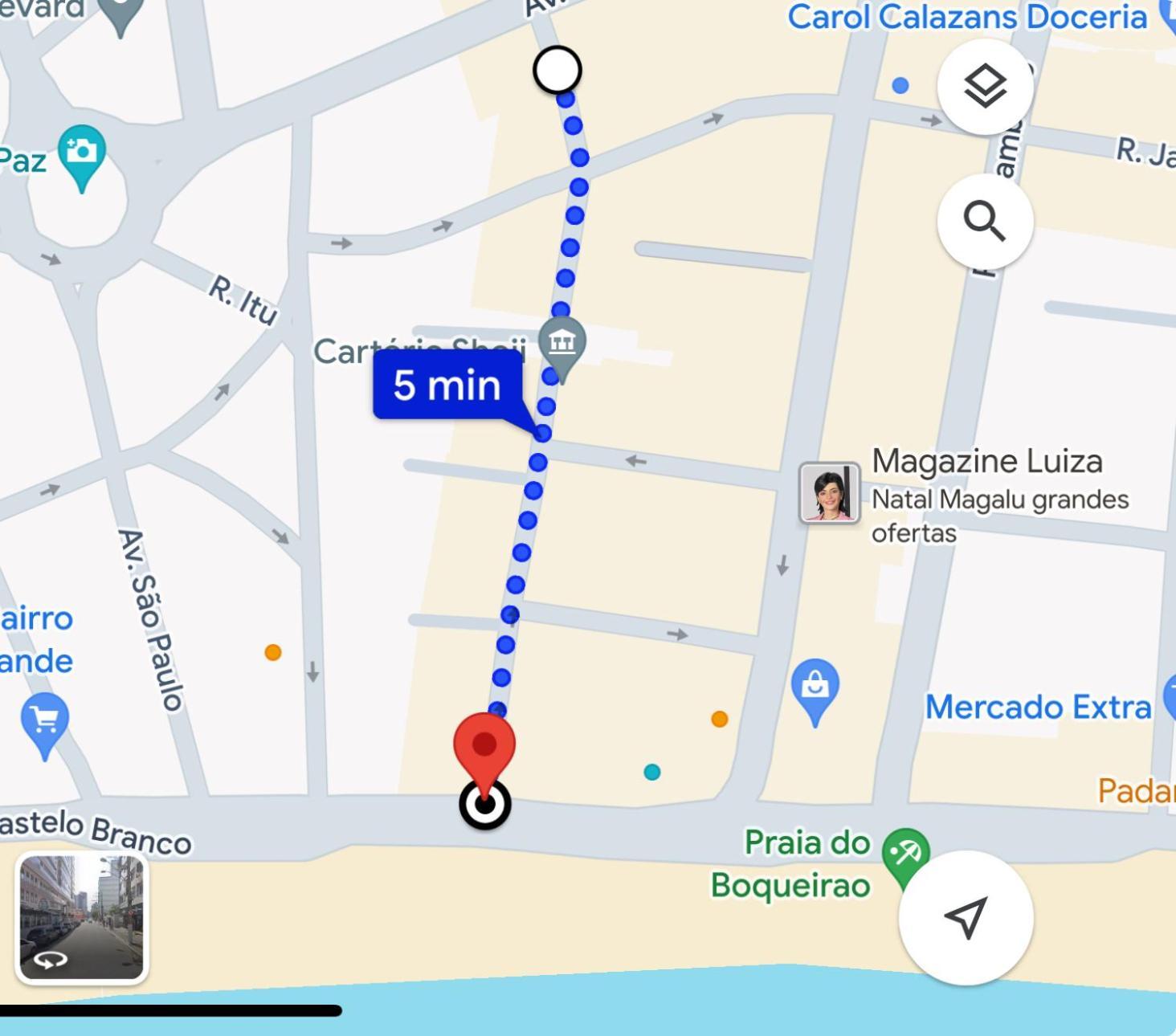Open the map layers button
This screenshot has height=1036, width=1176.
click(985, 88)
